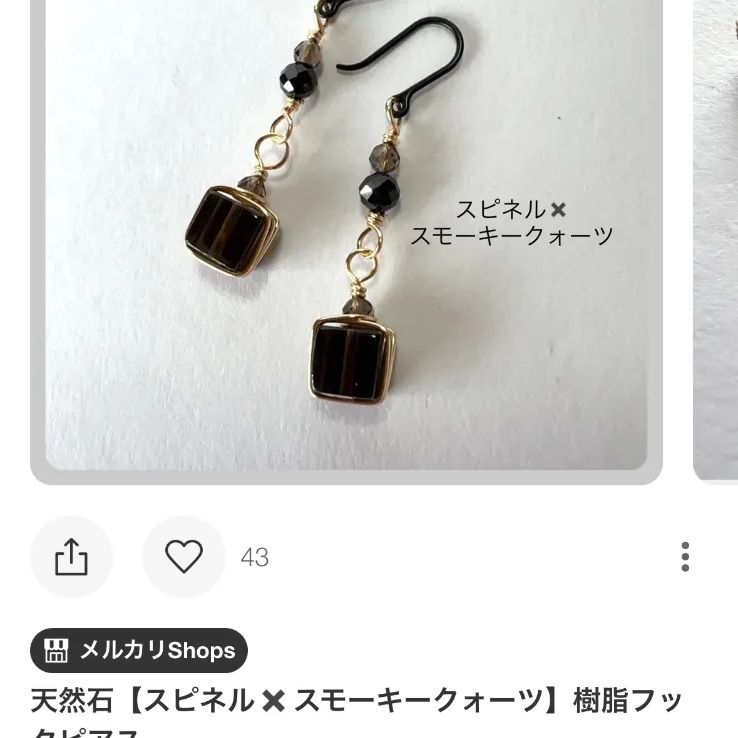
Task: Tap the メルカリShops badge
Action: point(139,651)
